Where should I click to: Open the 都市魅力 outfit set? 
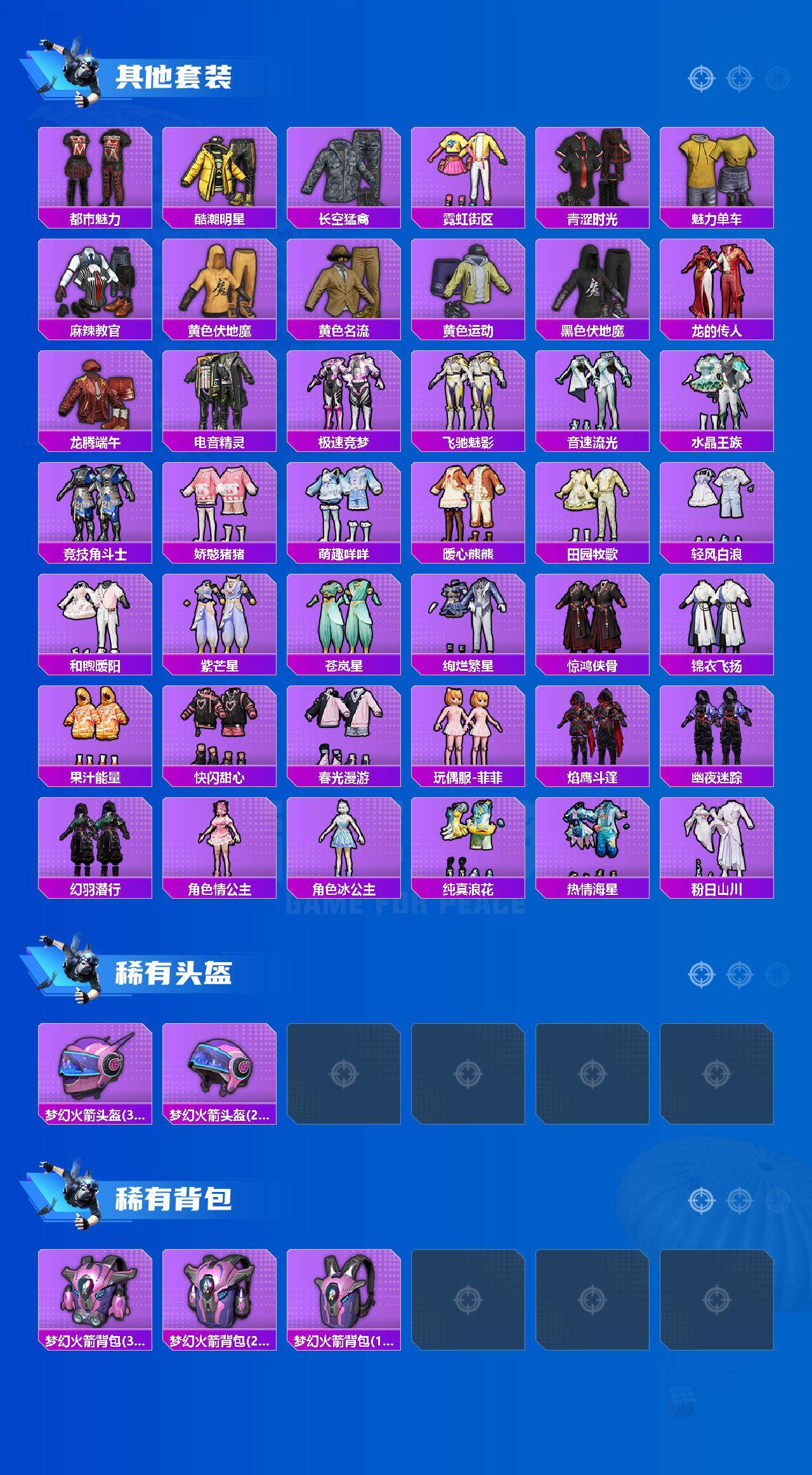[x=95, y=168]
